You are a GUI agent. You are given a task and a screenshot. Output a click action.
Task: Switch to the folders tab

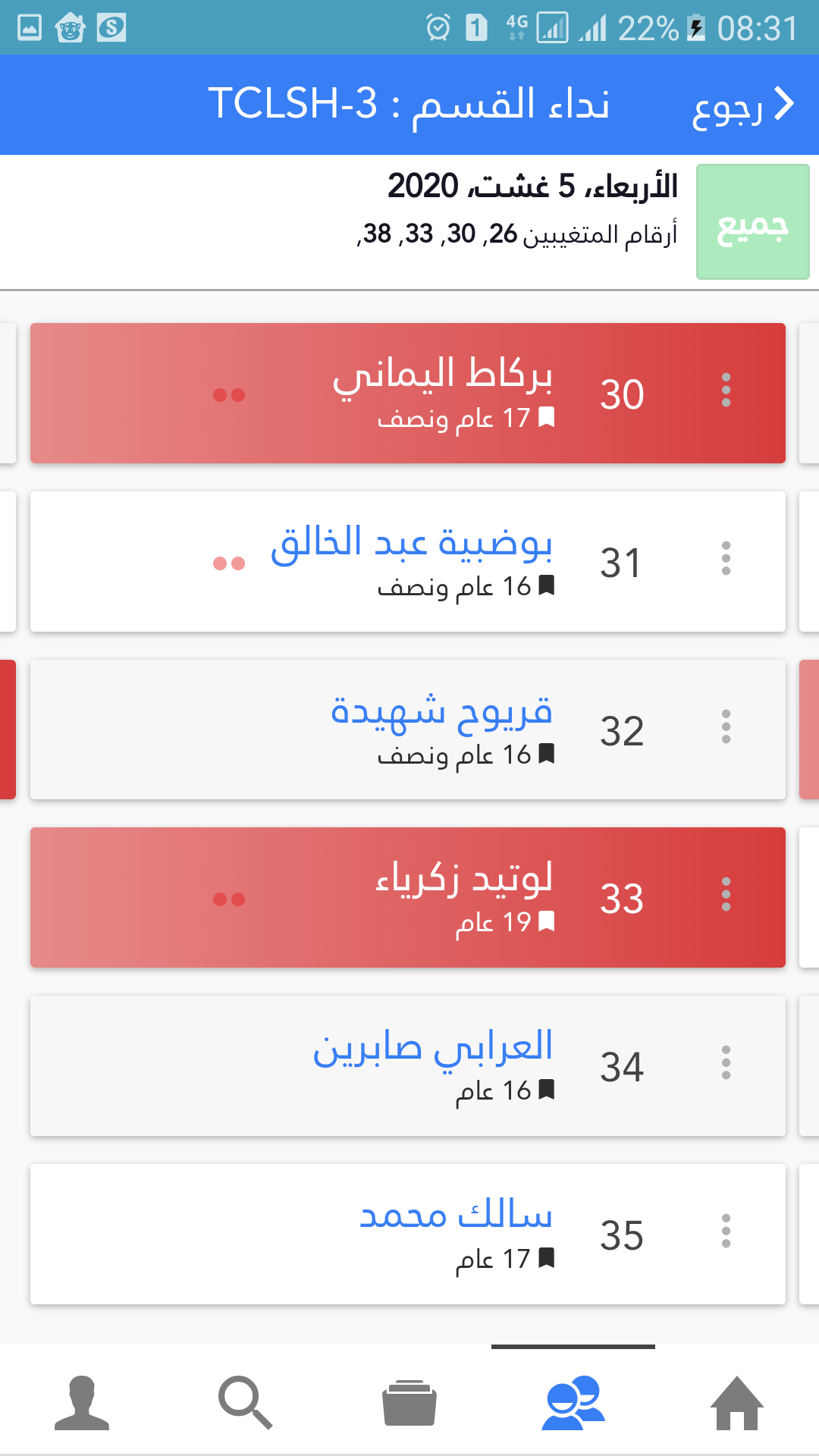click(409, 1404)
